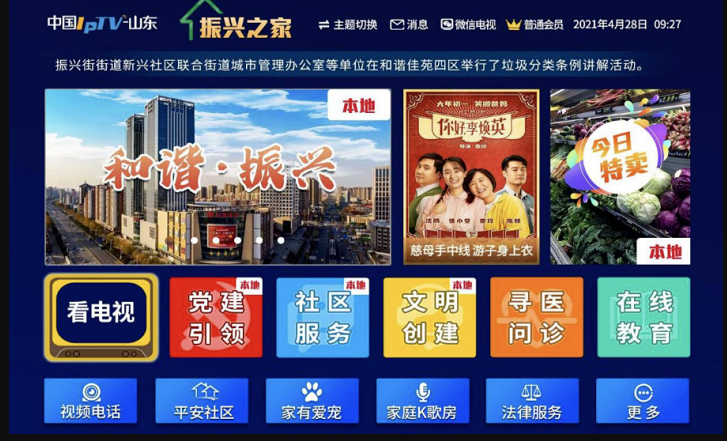Open 普通会员 membership
The image size is (727, 441).
coord(535,24)
